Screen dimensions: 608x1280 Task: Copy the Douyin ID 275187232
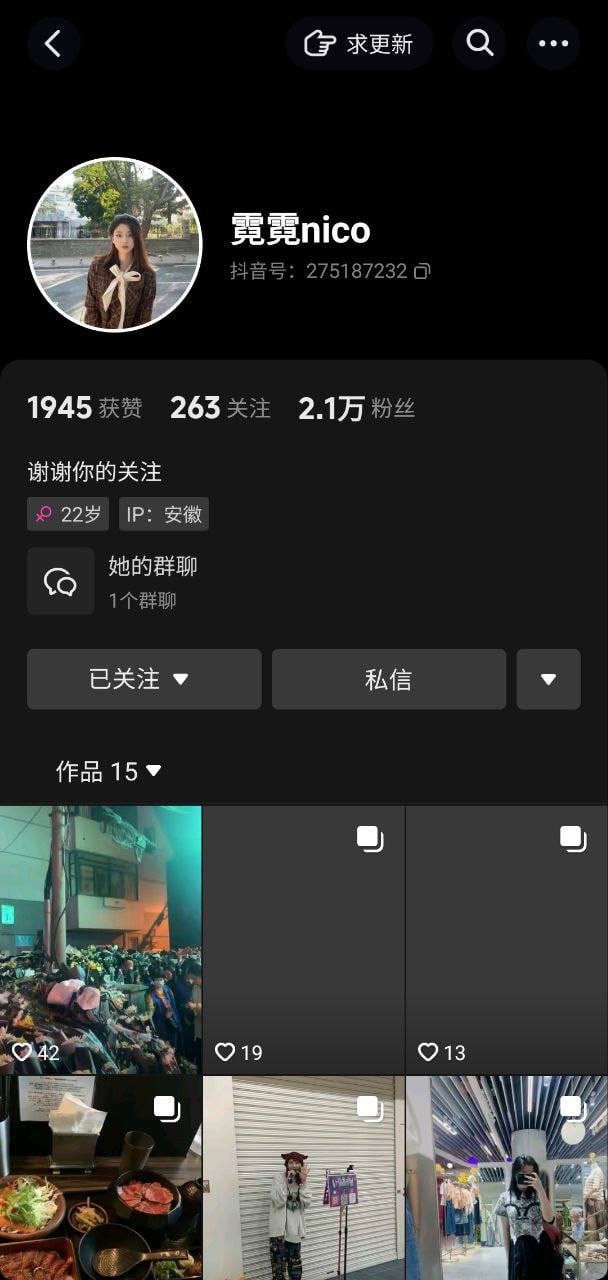[x=423, y=271]
